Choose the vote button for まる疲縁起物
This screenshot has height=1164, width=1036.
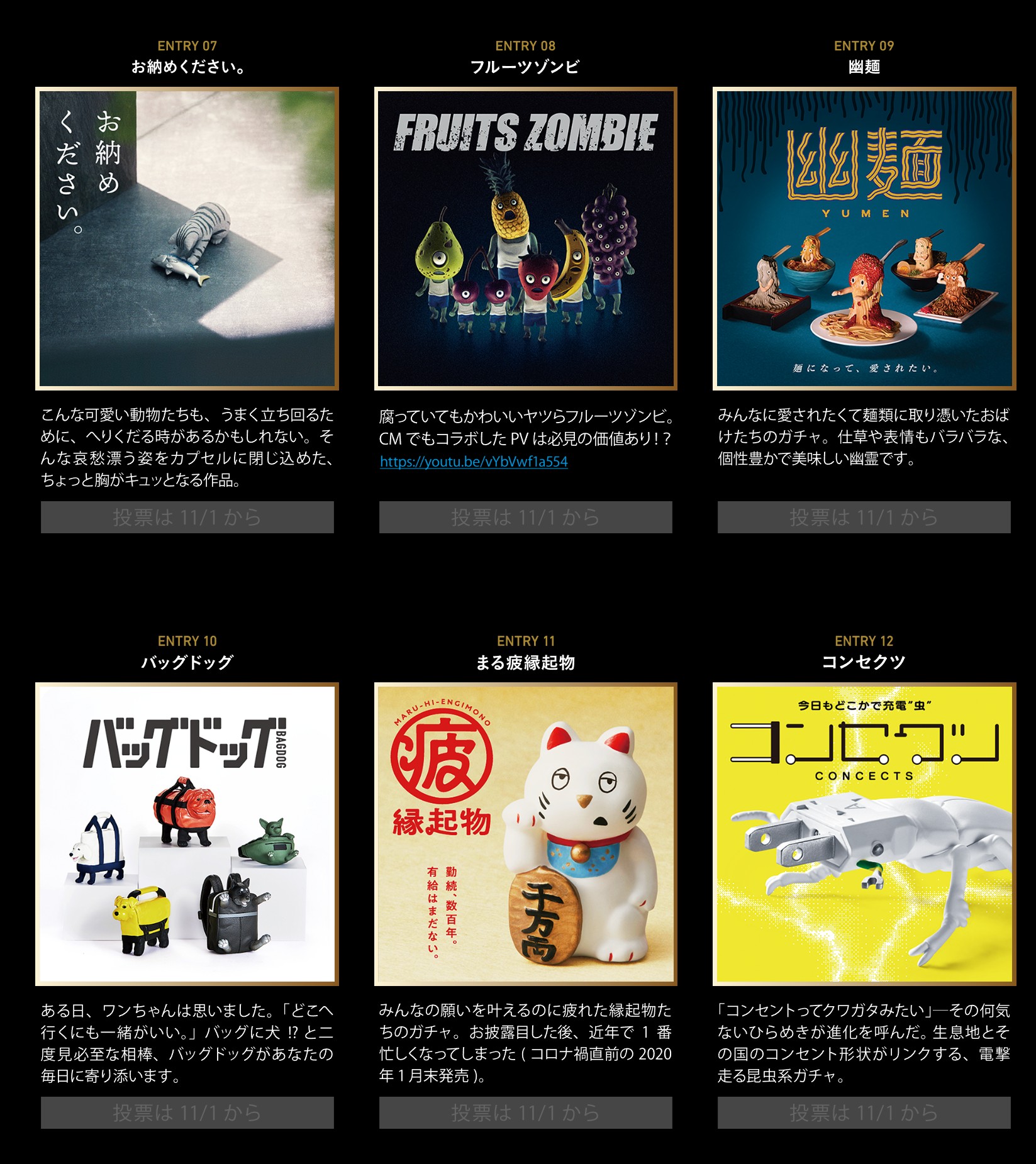tap(525, 1112)
